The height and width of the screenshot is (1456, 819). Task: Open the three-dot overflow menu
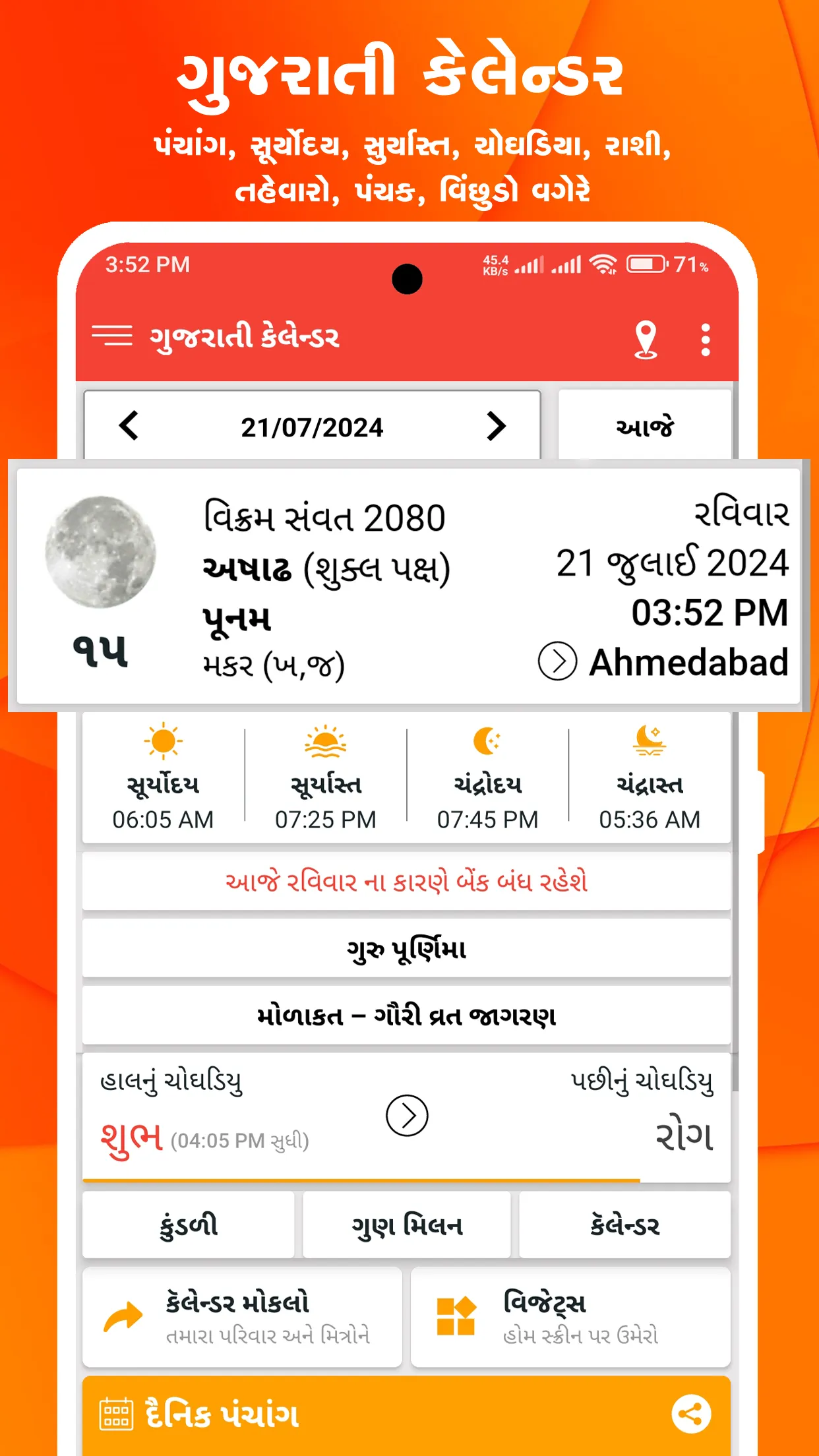[x=706, y=338]
